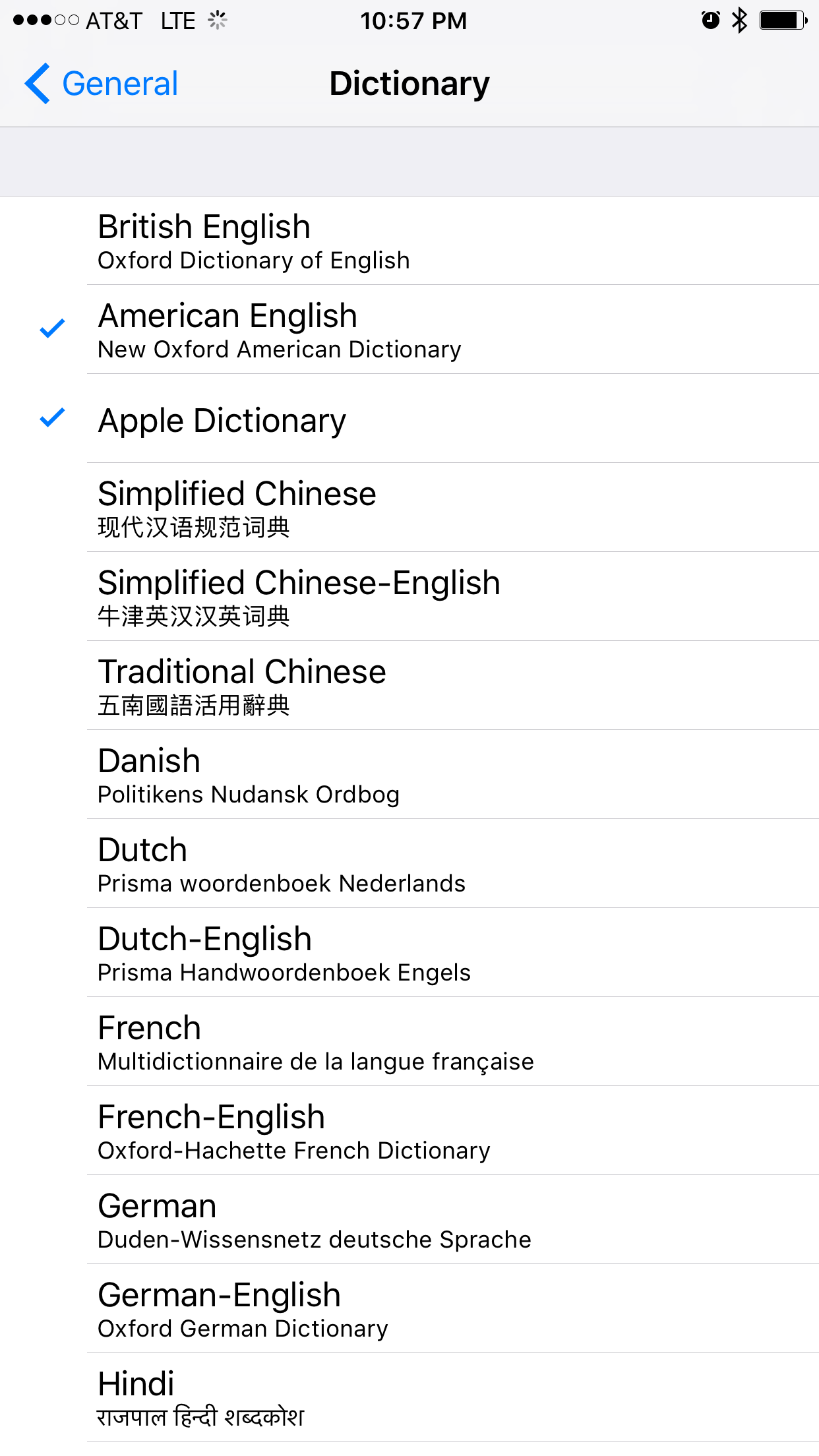
Task: Choose the German-English Oxford dictionary
Action: 409,1309
